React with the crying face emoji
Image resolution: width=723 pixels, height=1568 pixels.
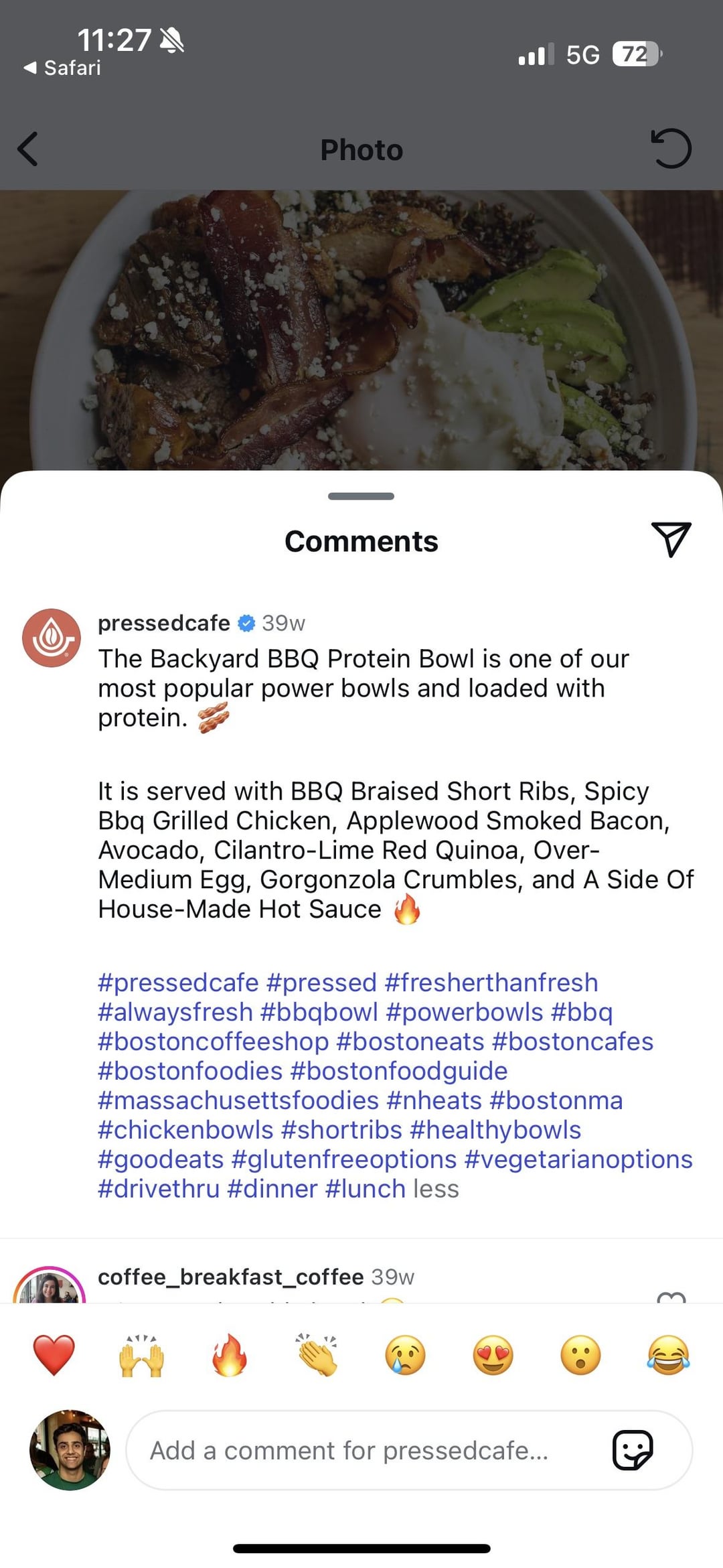405,1355
